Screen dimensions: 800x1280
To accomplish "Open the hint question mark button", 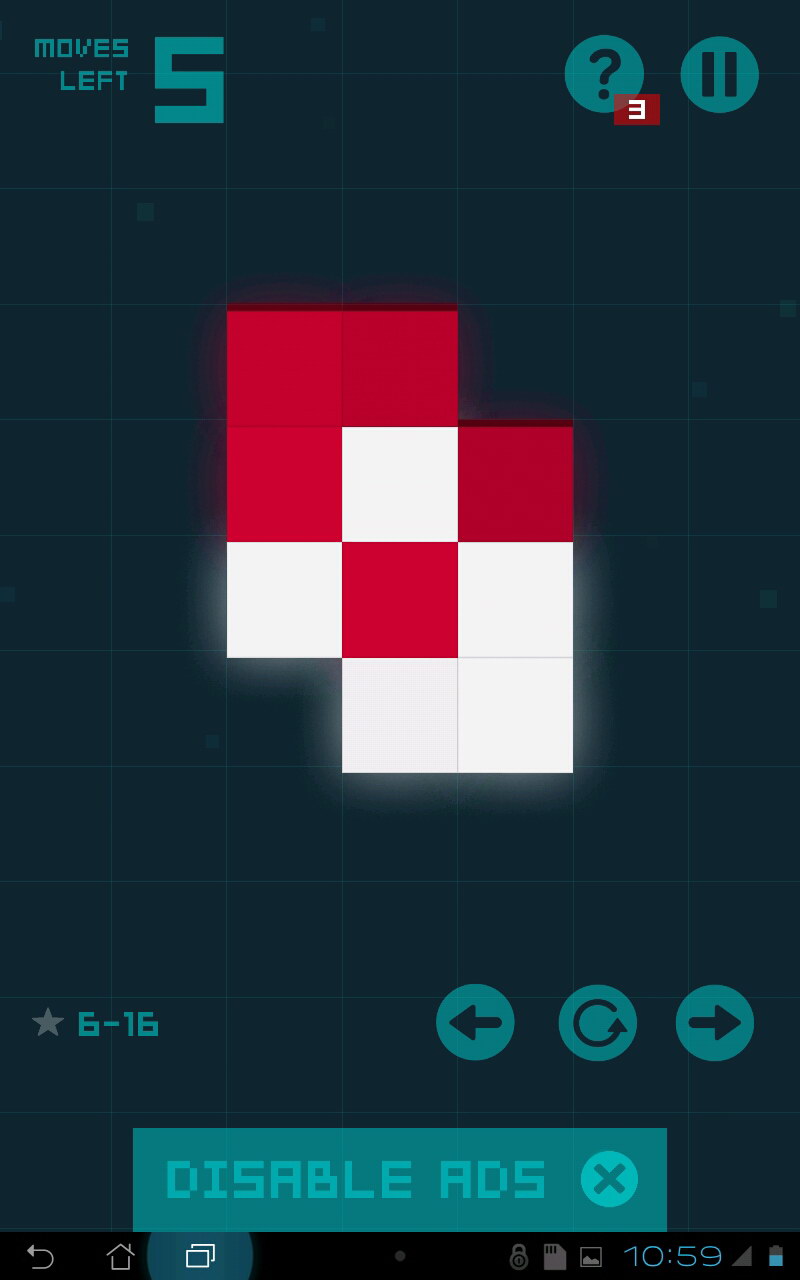I will 604,73.
